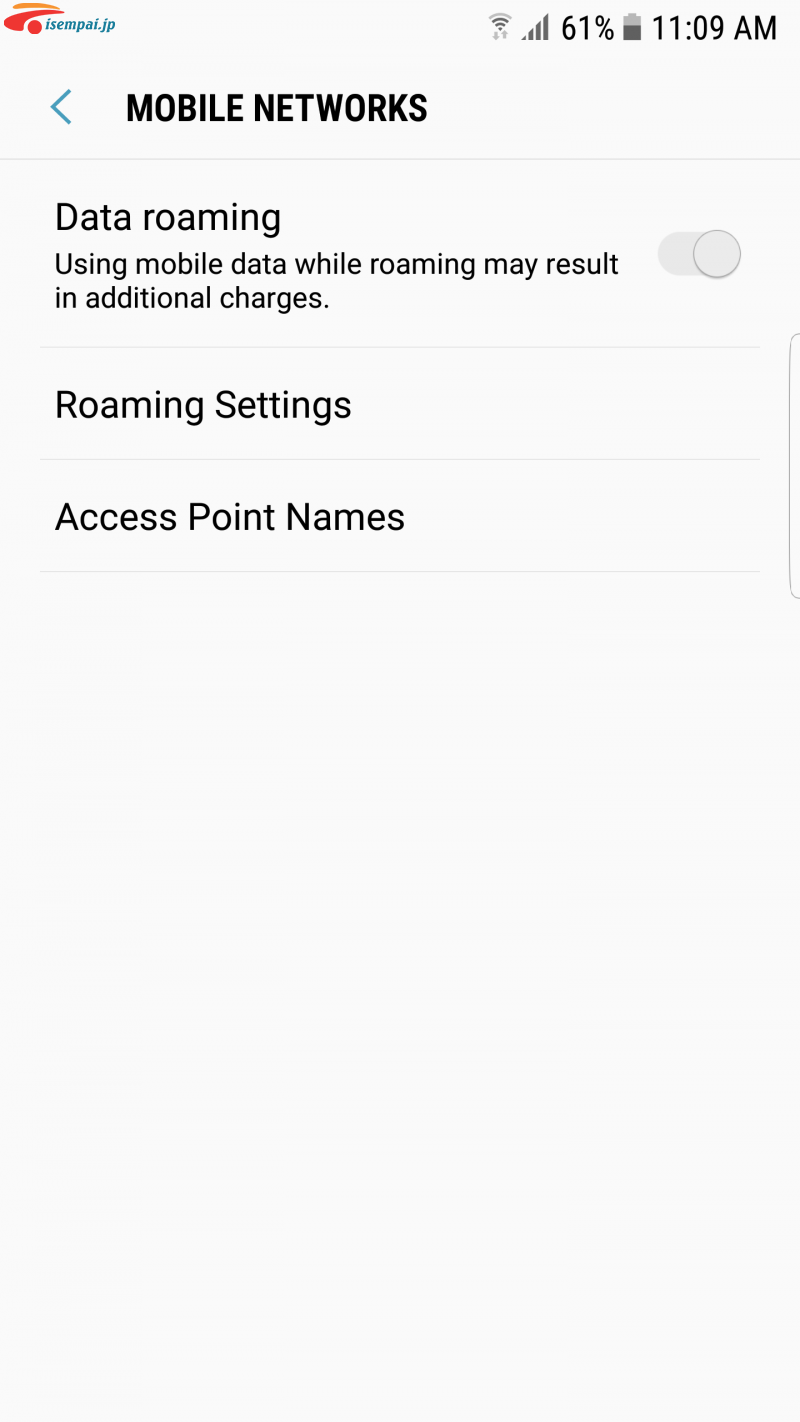Open Access Point Names

400,516
